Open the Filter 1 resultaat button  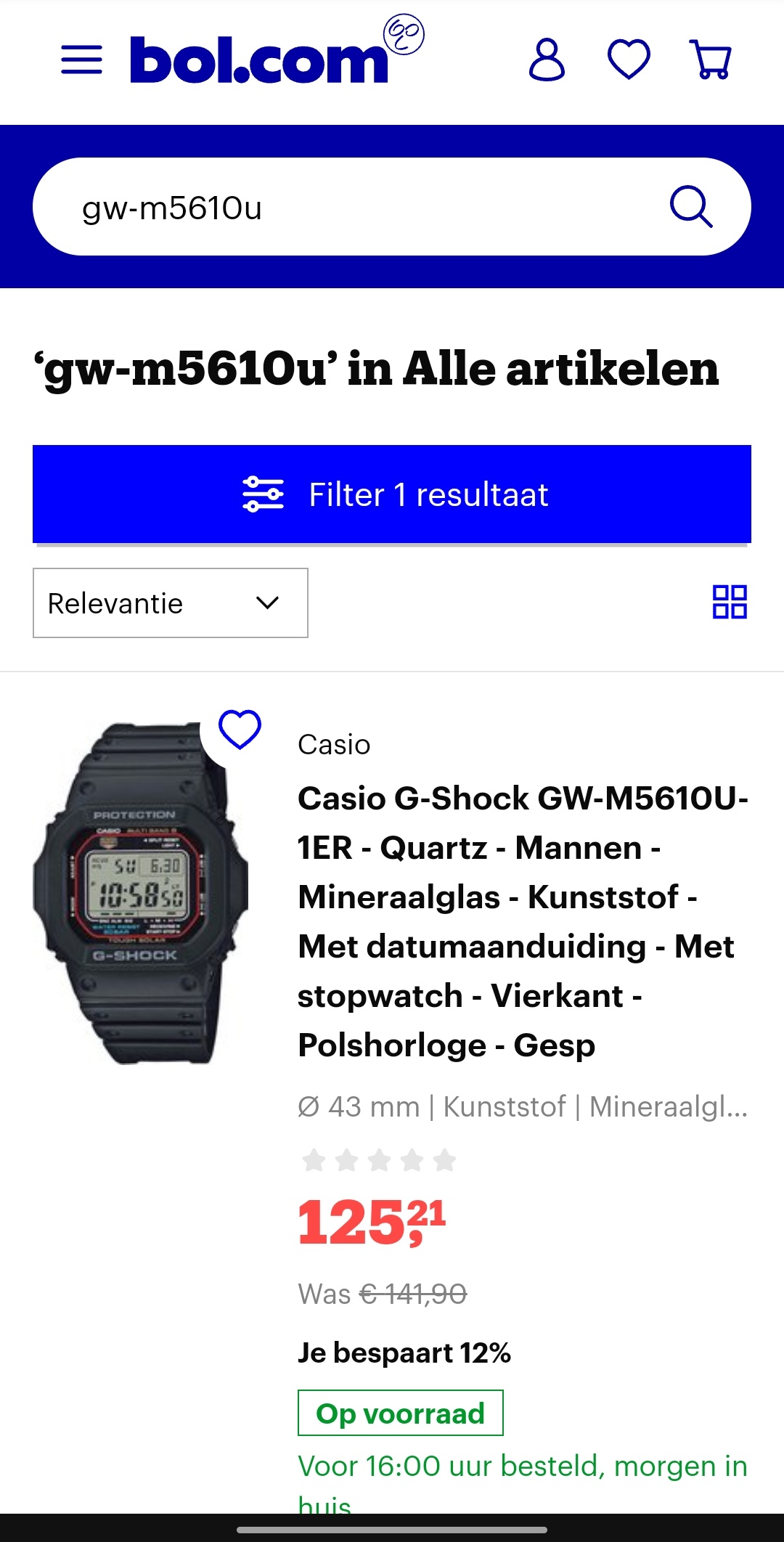(x=392, y=494)
